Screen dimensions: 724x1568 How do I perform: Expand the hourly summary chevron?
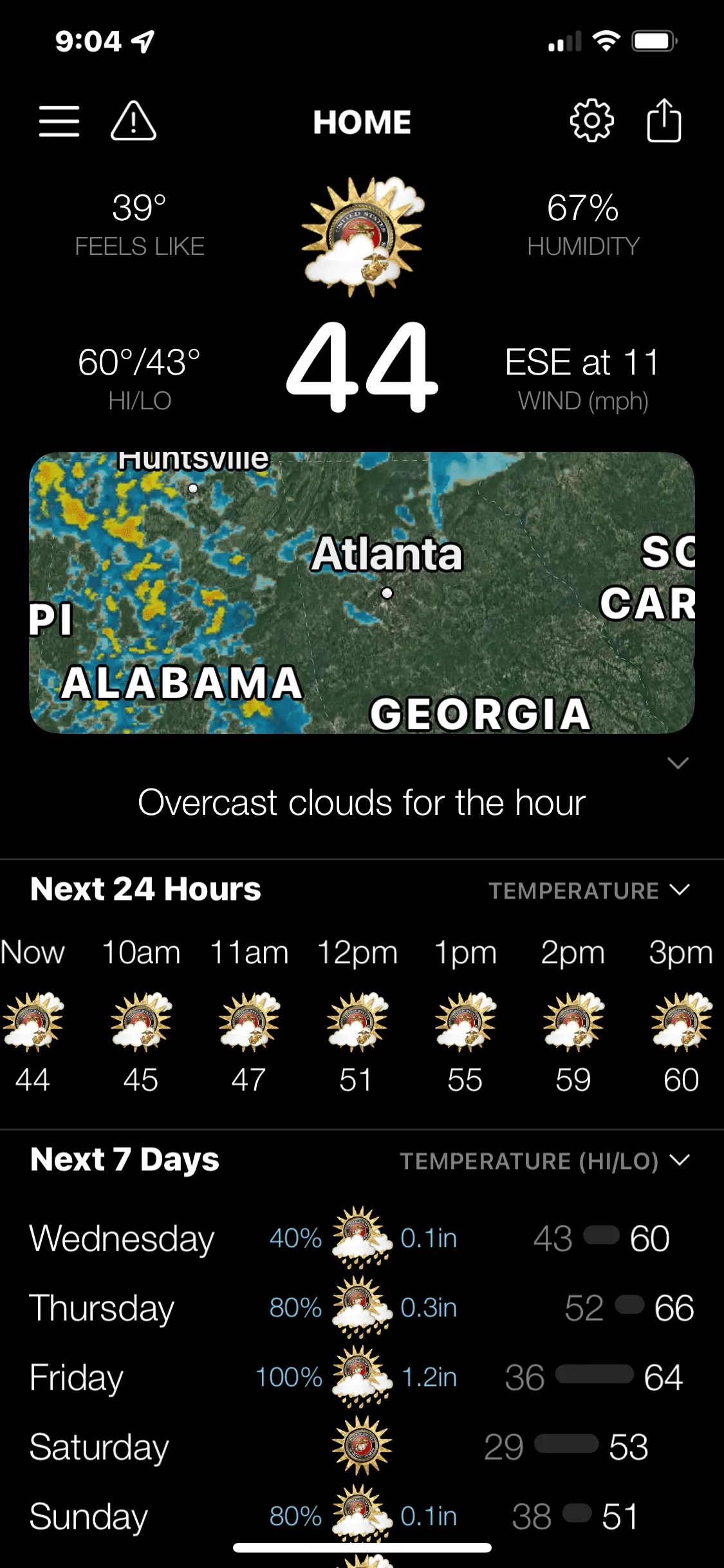[678, 763]
